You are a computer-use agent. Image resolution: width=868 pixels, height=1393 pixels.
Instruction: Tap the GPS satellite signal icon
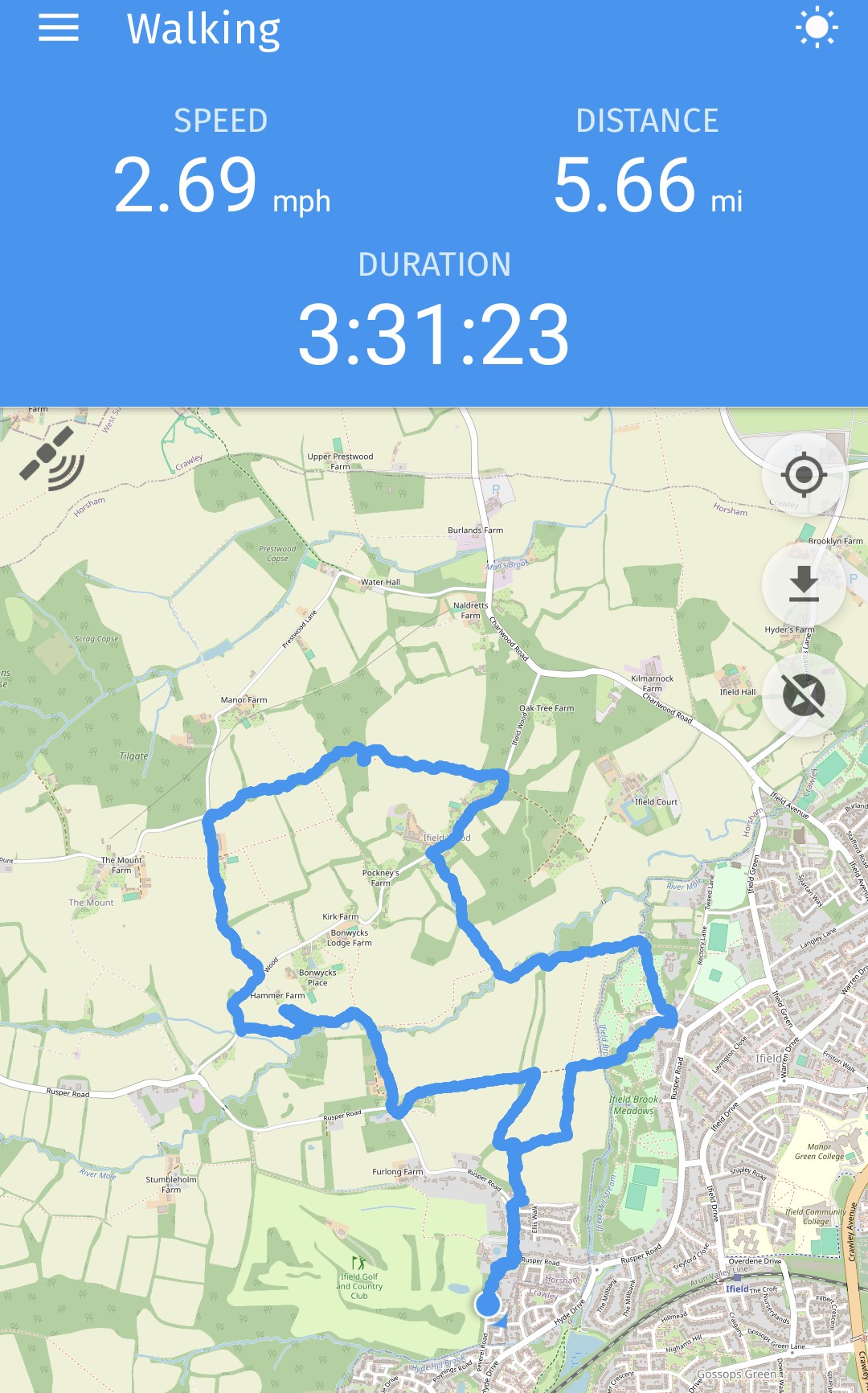(x=53, y=460)
